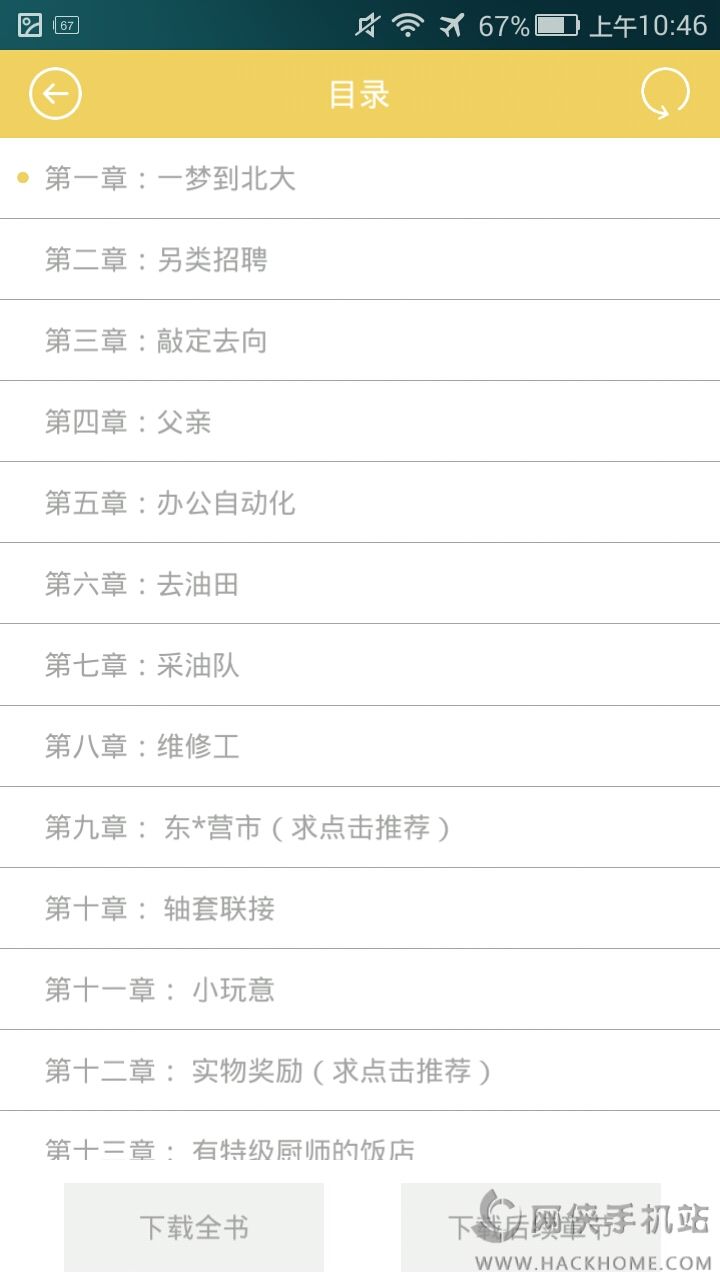Jump to 第六章：去油田
Image resolution: width=720 pixels, height=1280 pixels.
[142, 584]
